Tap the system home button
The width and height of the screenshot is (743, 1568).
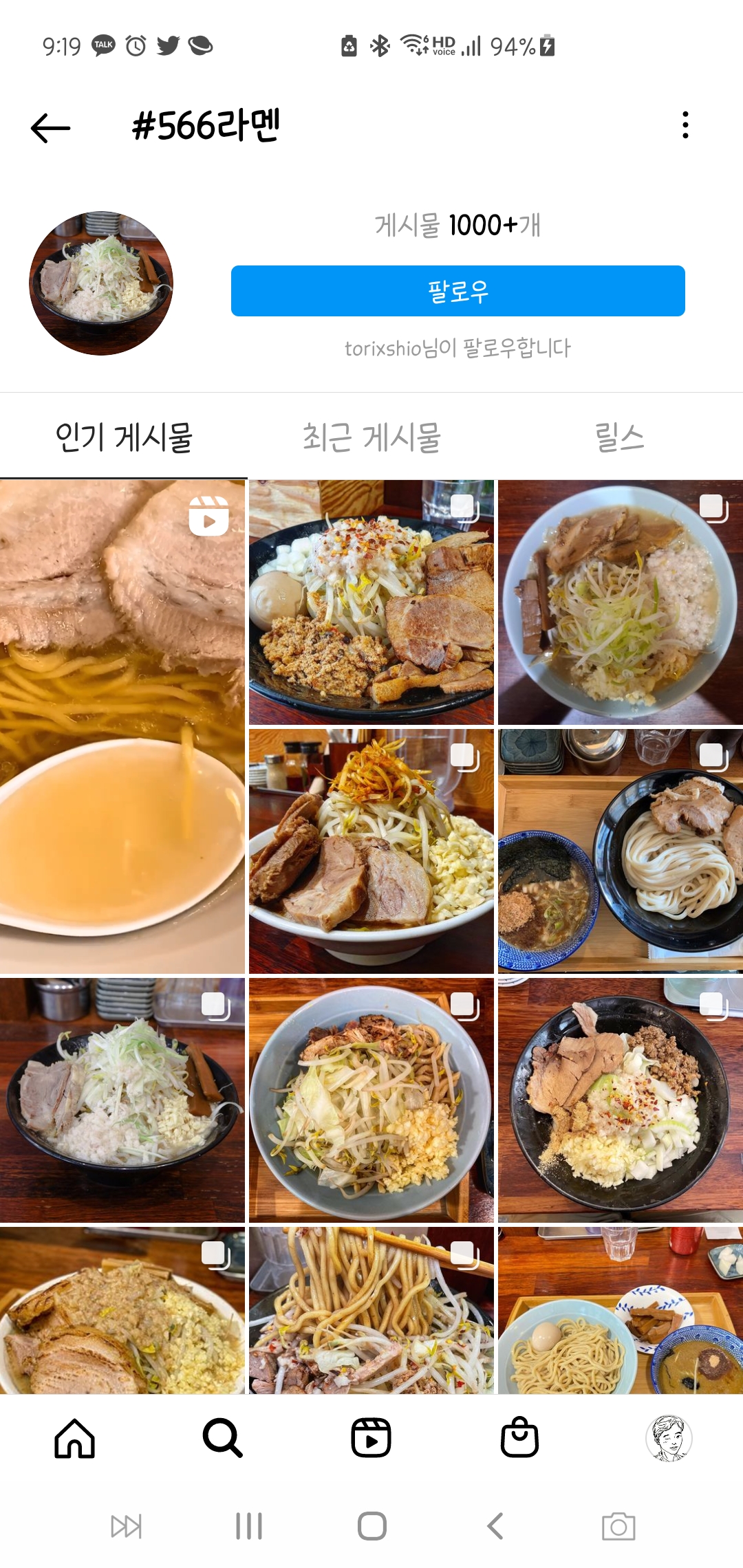(372, 1527)
